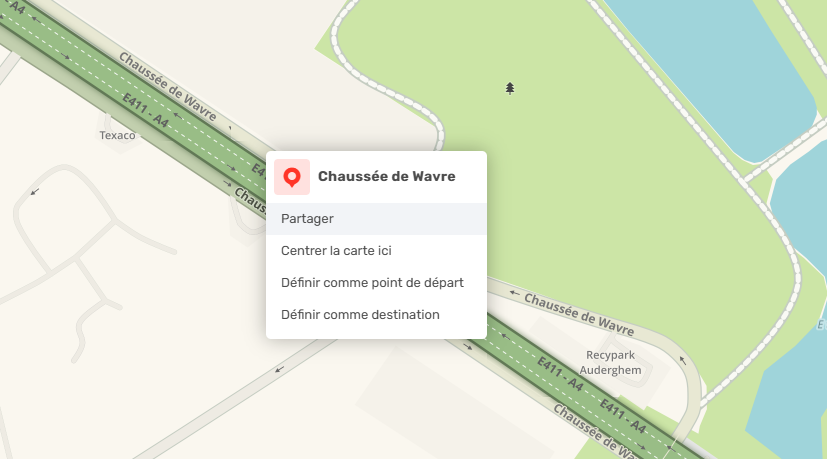Set location as Définir comme point de départ
Screen dimensions: 827x459
pyautogui.click(x=372, y=282)
